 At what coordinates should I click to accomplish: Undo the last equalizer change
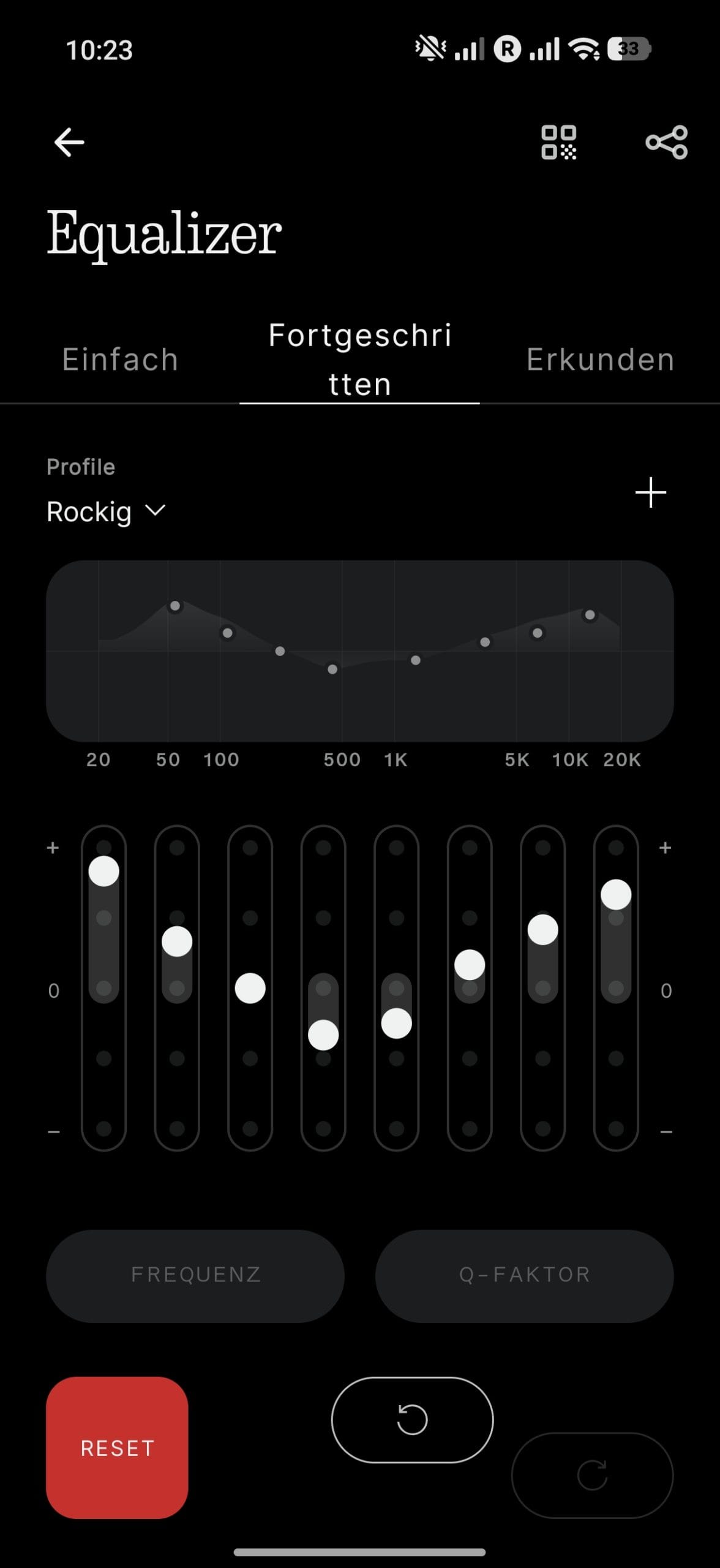(412, 1419)
